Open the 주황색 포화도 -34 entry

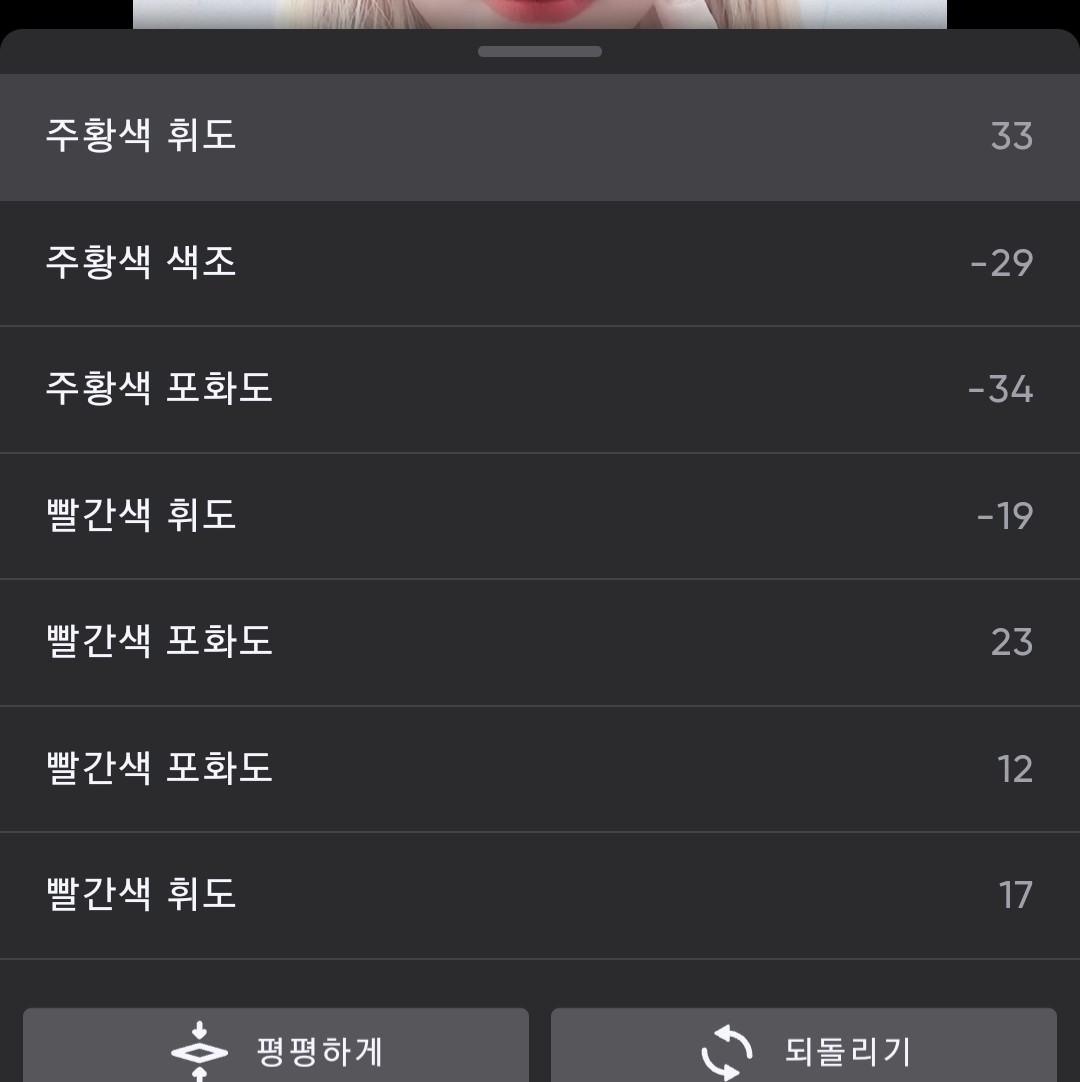pyautogui.click(x=540, y=389)
